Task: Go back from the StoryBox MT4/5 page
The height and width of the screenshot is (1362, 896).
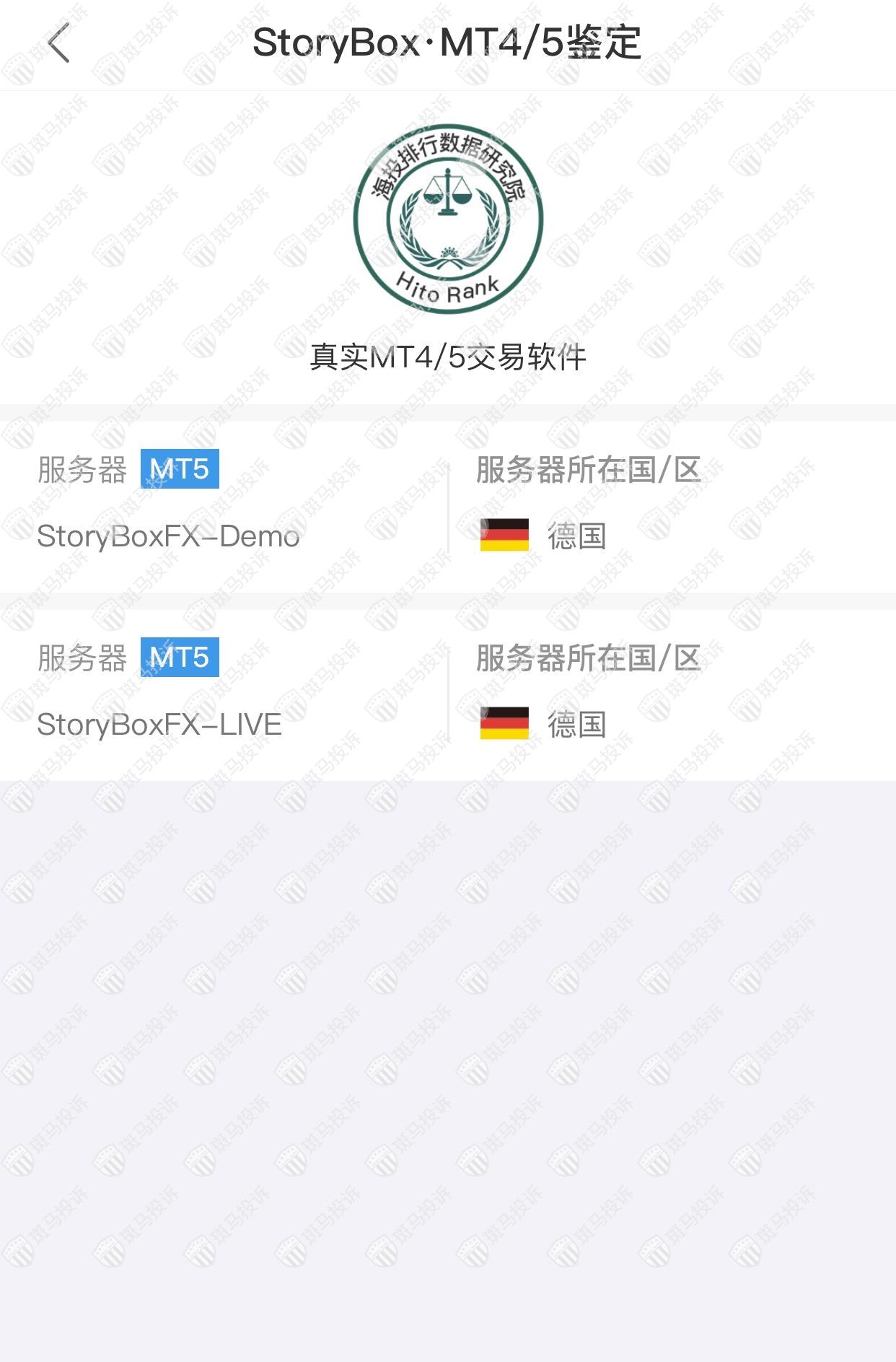Action: pyautogui.click(x=59, y=43)
